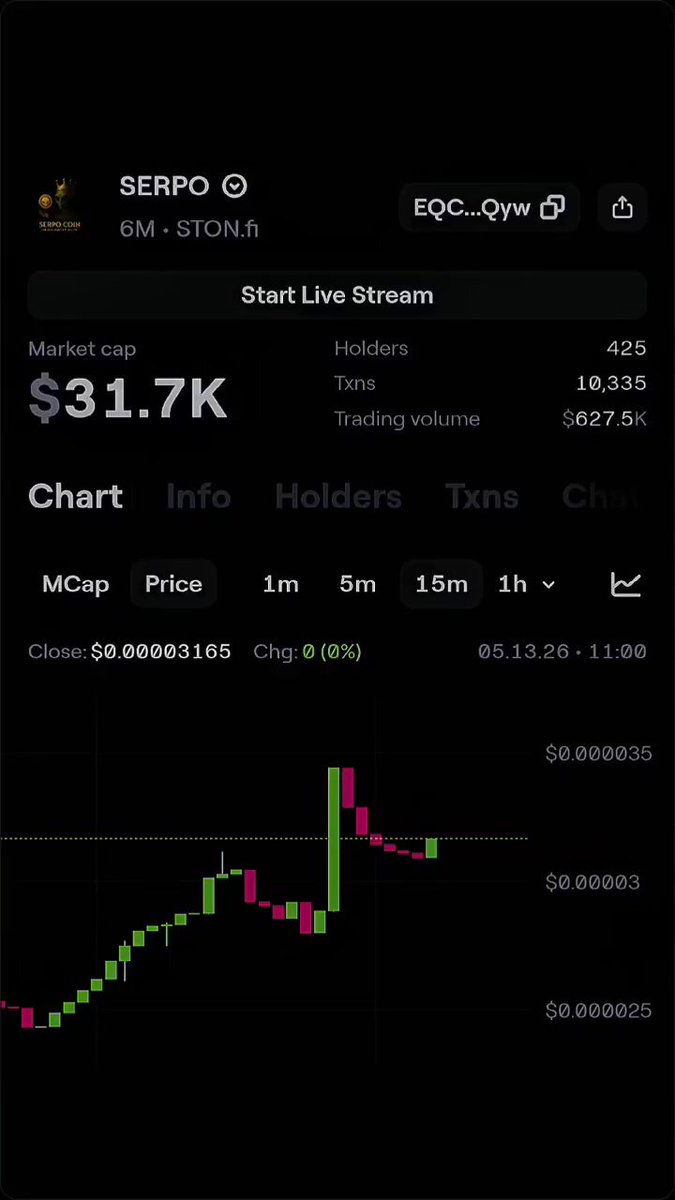The image size is (675, 1200).
Task: Start Live Stream for SERPO
Action: 337,295
